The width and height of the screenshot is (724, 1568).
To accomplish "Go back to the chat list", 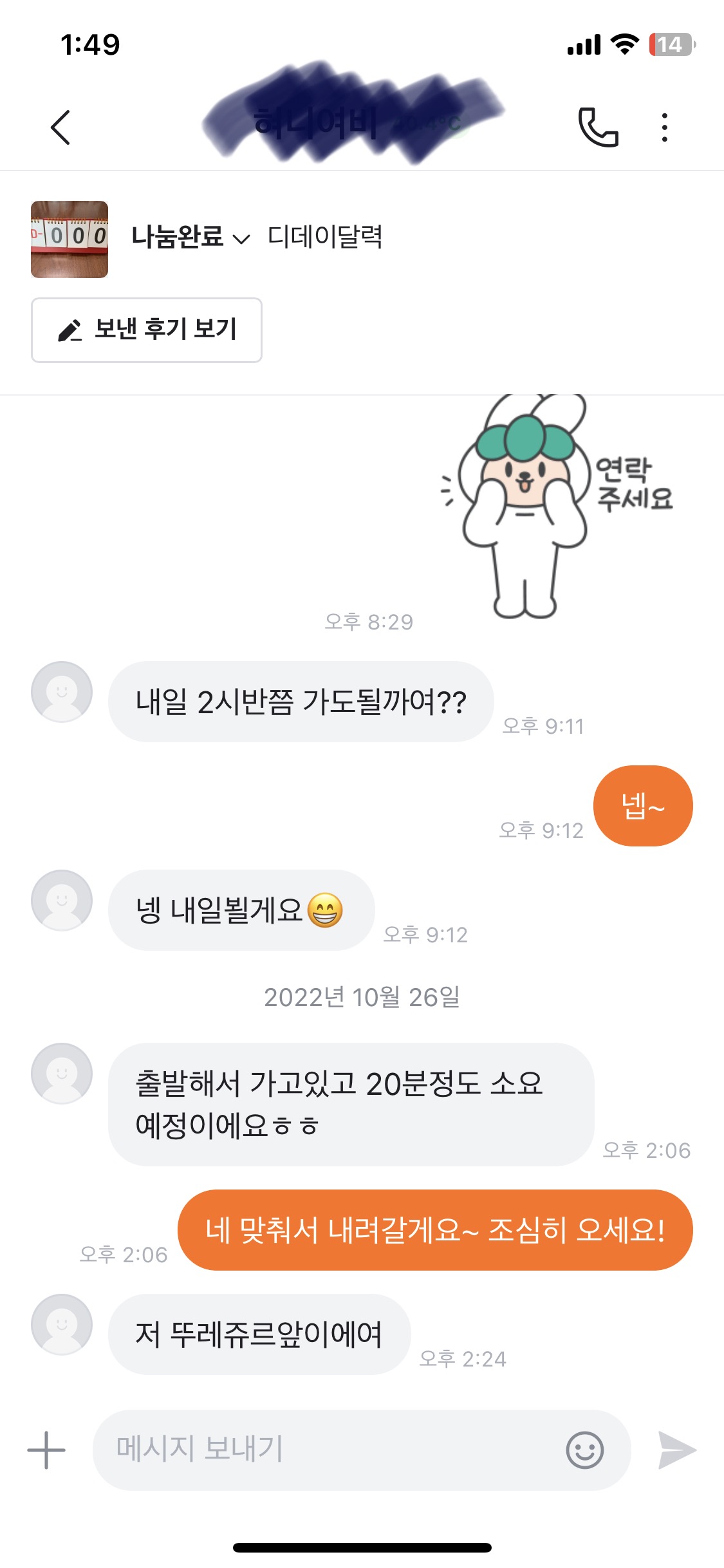I will [60, 127].
